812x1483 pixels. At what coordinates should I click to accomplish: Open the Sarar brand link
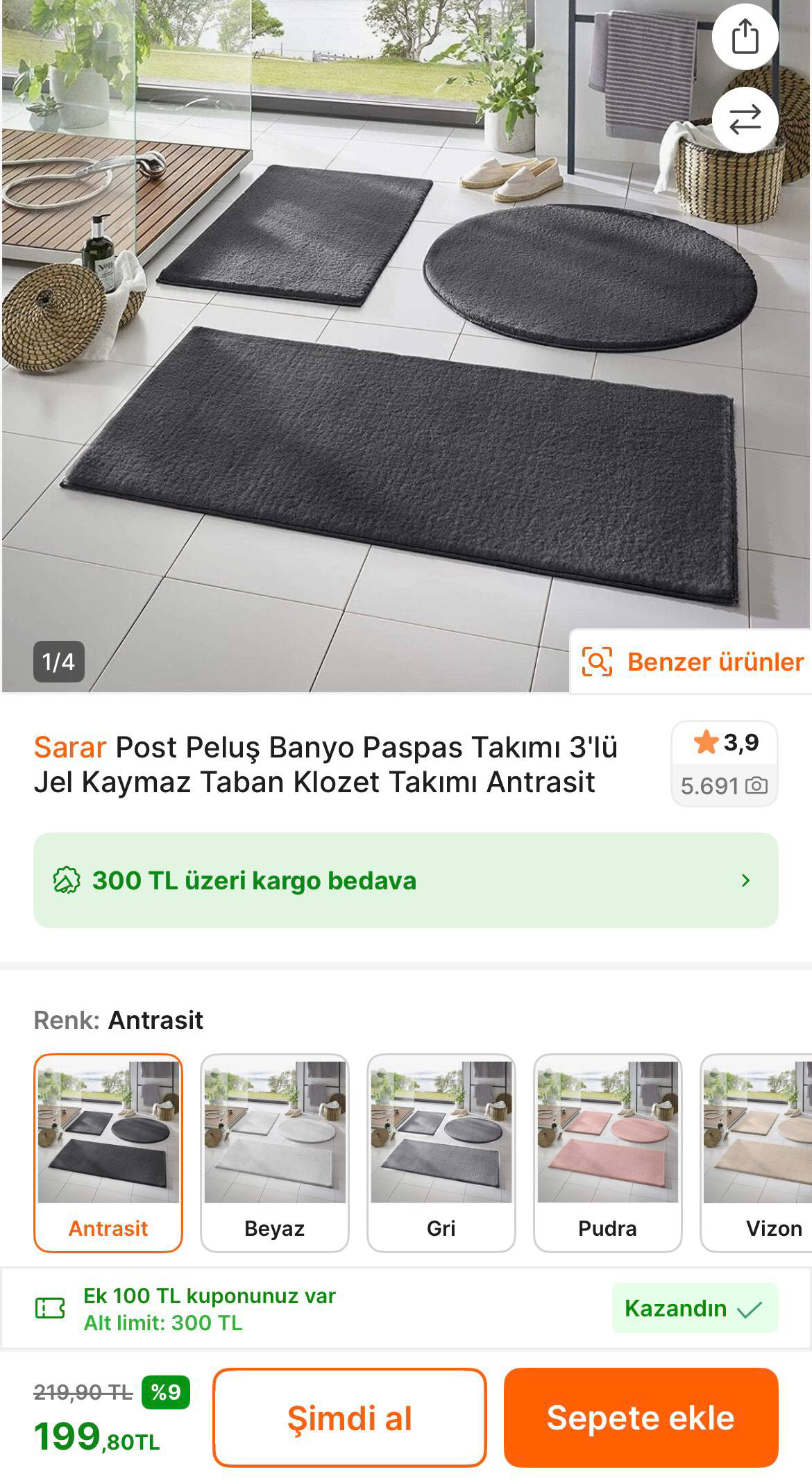[70, 748]
